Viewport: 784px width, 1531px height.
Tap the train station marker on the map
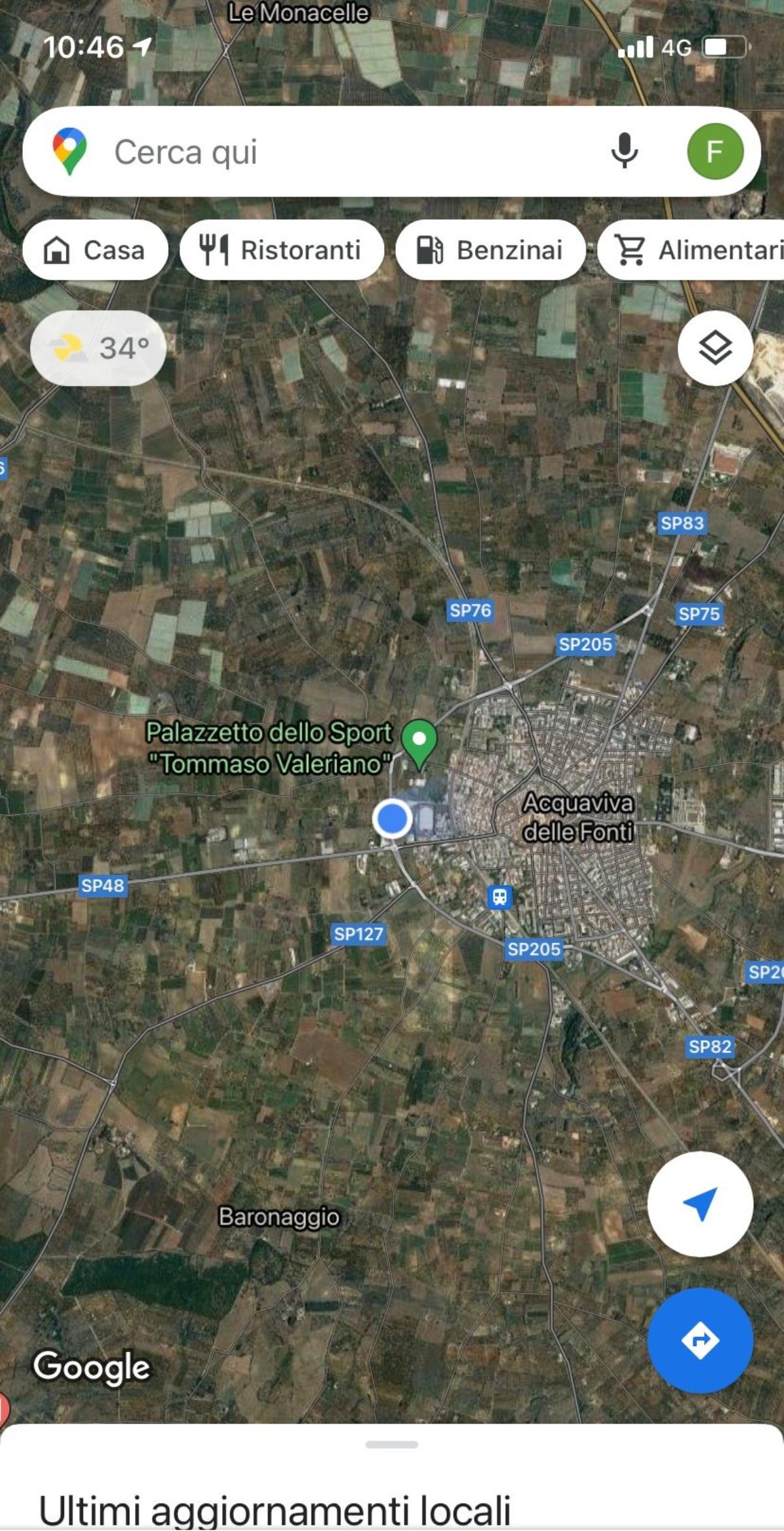pyautogui.click(x=500, y=897)
